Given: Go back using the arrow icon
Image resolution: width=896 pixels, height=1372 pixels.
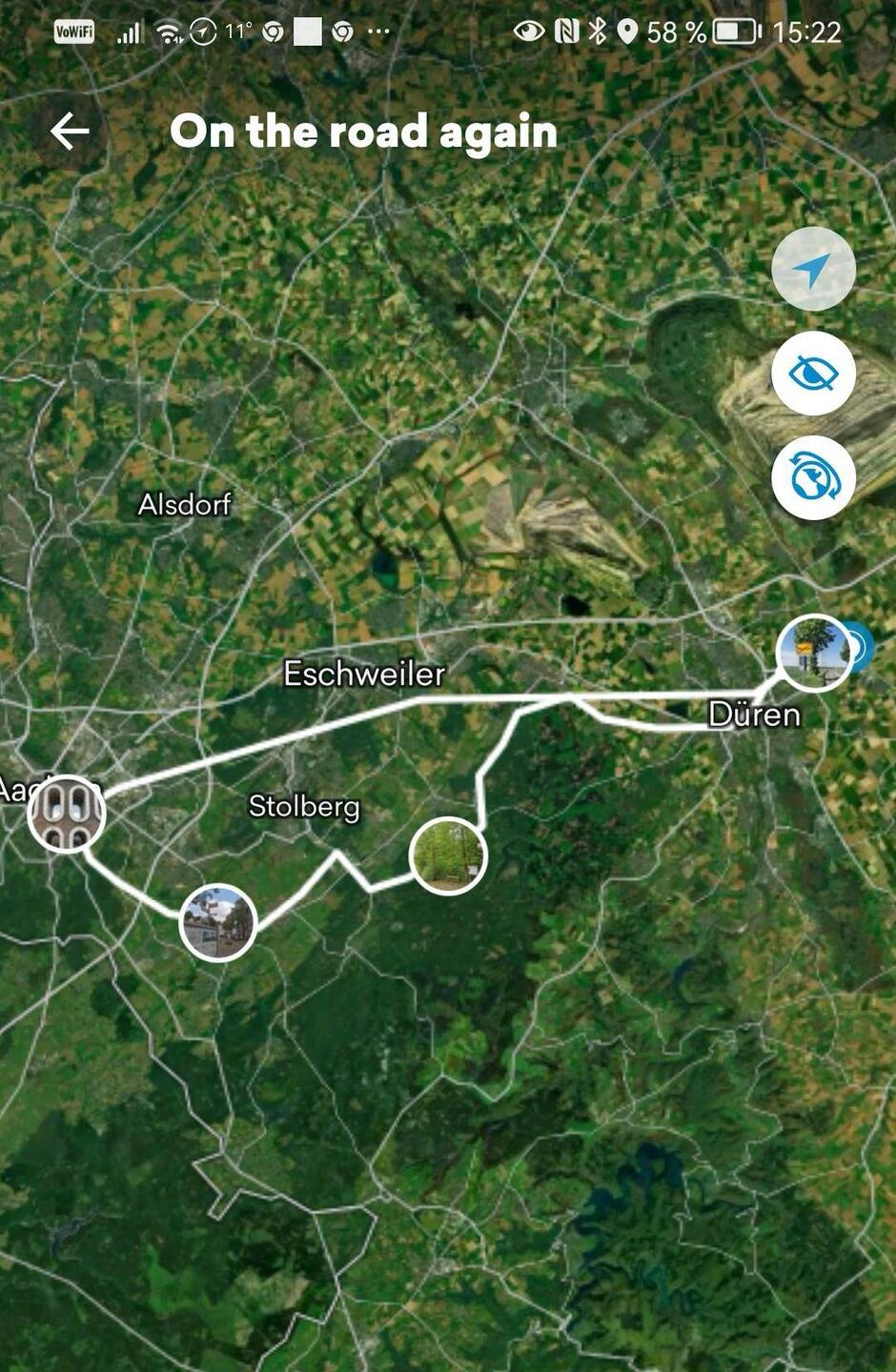Looking at the screenshot, I should click(70, 131).
